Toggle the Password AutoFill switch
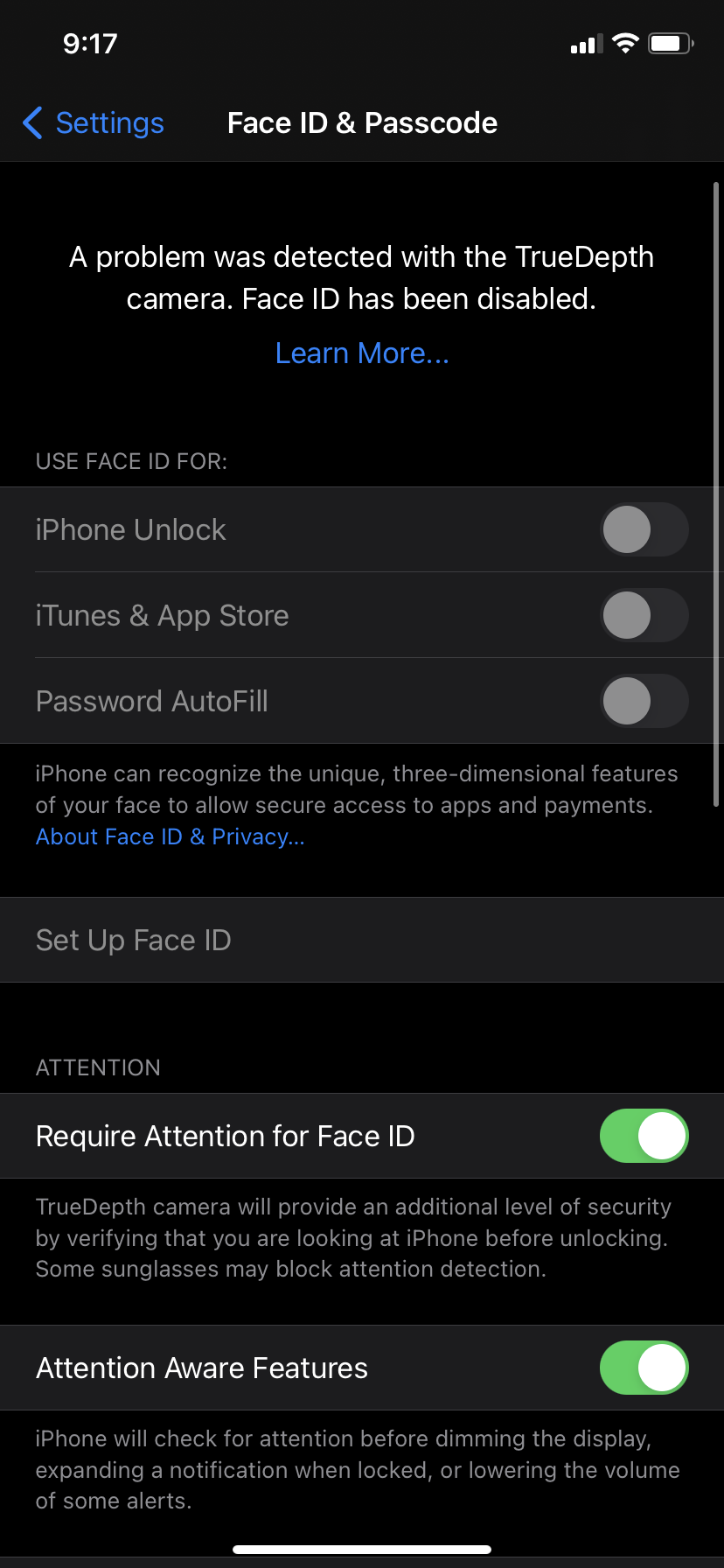The width and height of the screenshot is (724, 1568). pos(644,701)
